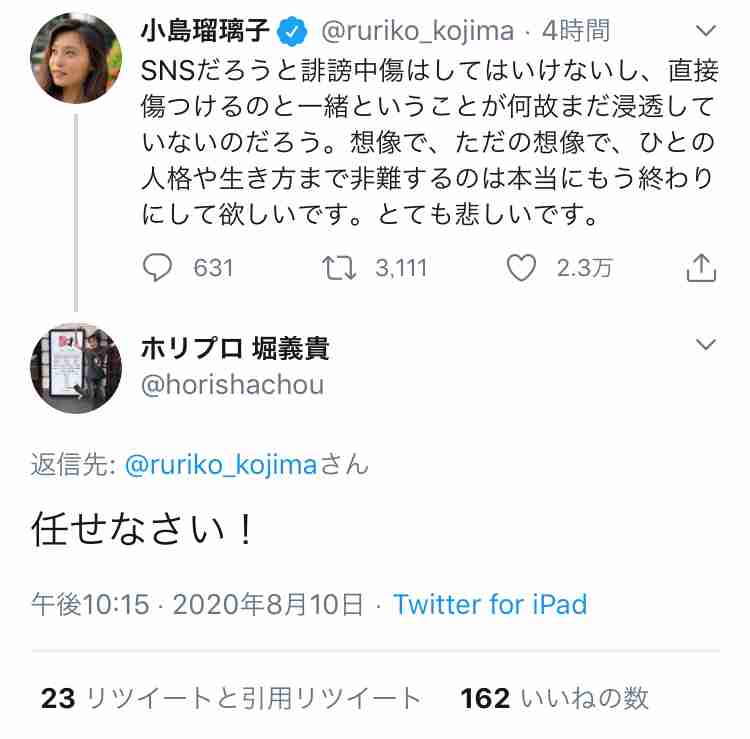Reply to 小島瑠璃子's tweet

[x=160, y=267]
